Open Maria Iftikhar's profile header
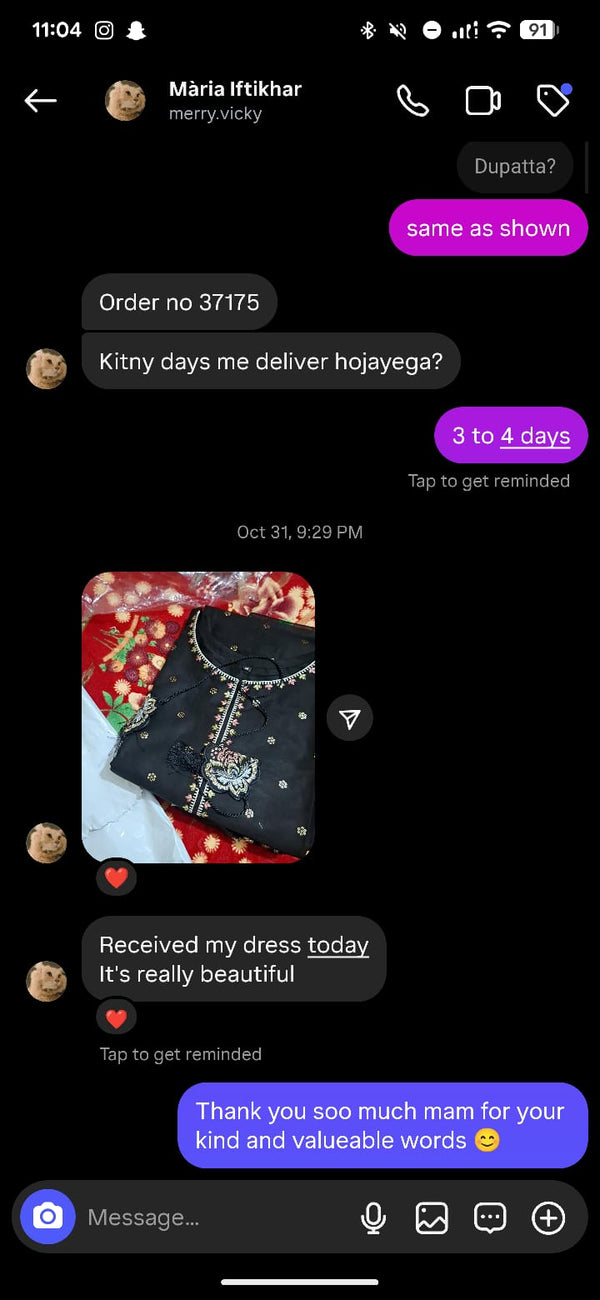 click(x=204, y=100)
